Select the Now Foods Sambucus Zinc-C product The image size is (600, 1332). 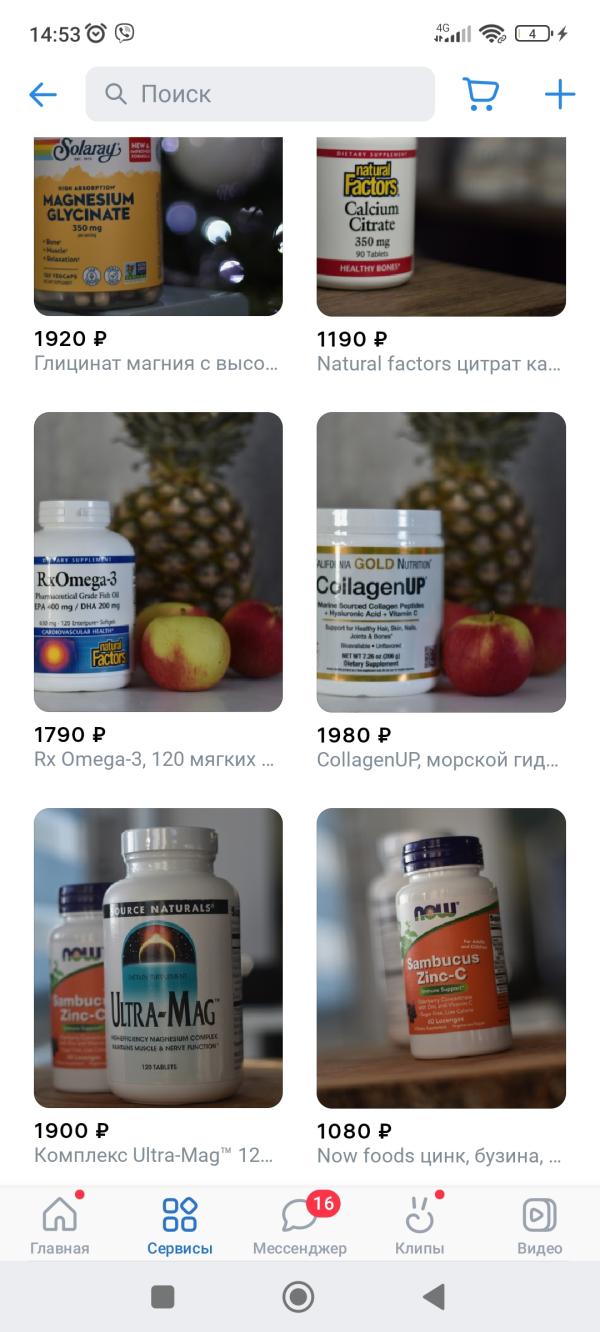(x=441, y=957)
